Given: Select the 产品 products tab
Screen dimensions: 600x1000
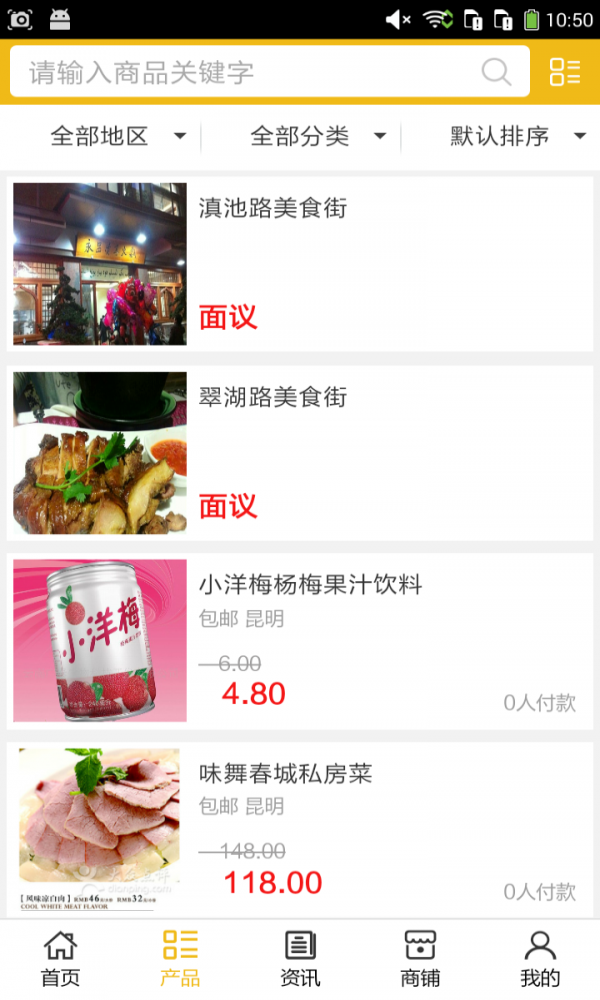Looking at the screenshot, I should click(180, 958).
